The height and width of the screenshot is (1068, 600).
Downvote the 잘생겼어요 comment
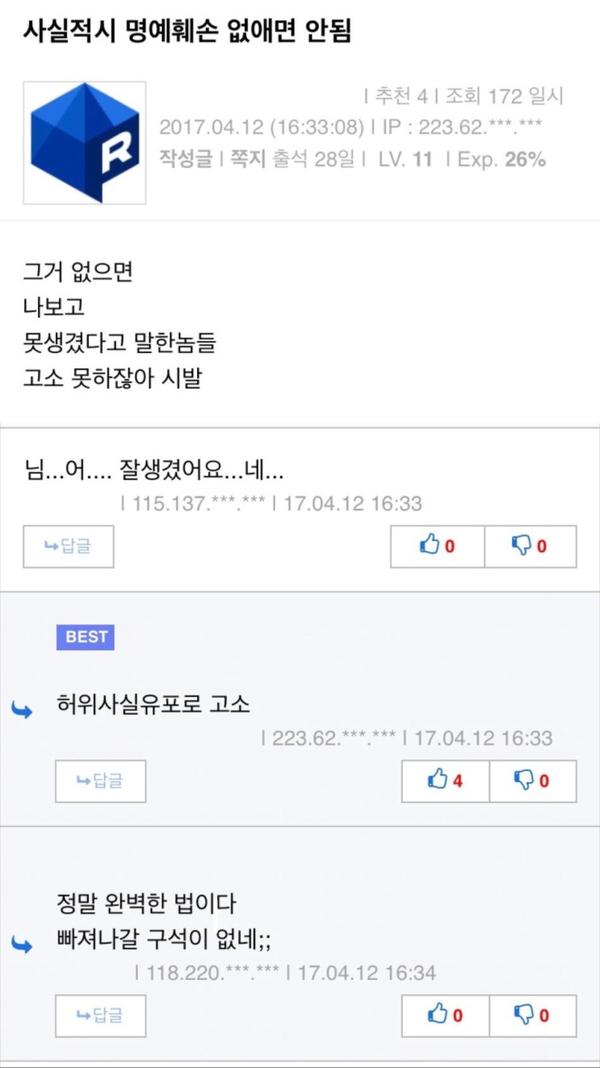530,546
